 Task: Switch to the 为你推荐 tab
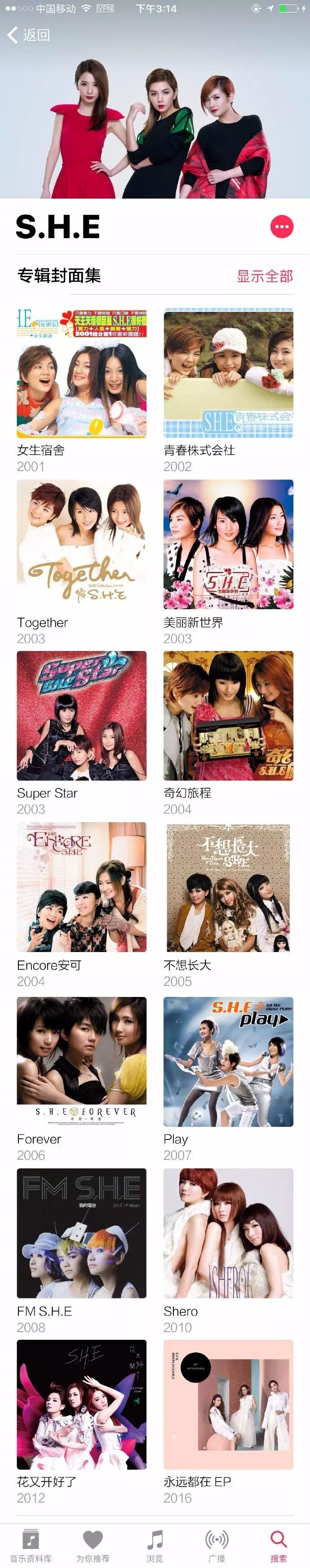pyautogui.click(x=93, y=1545)
